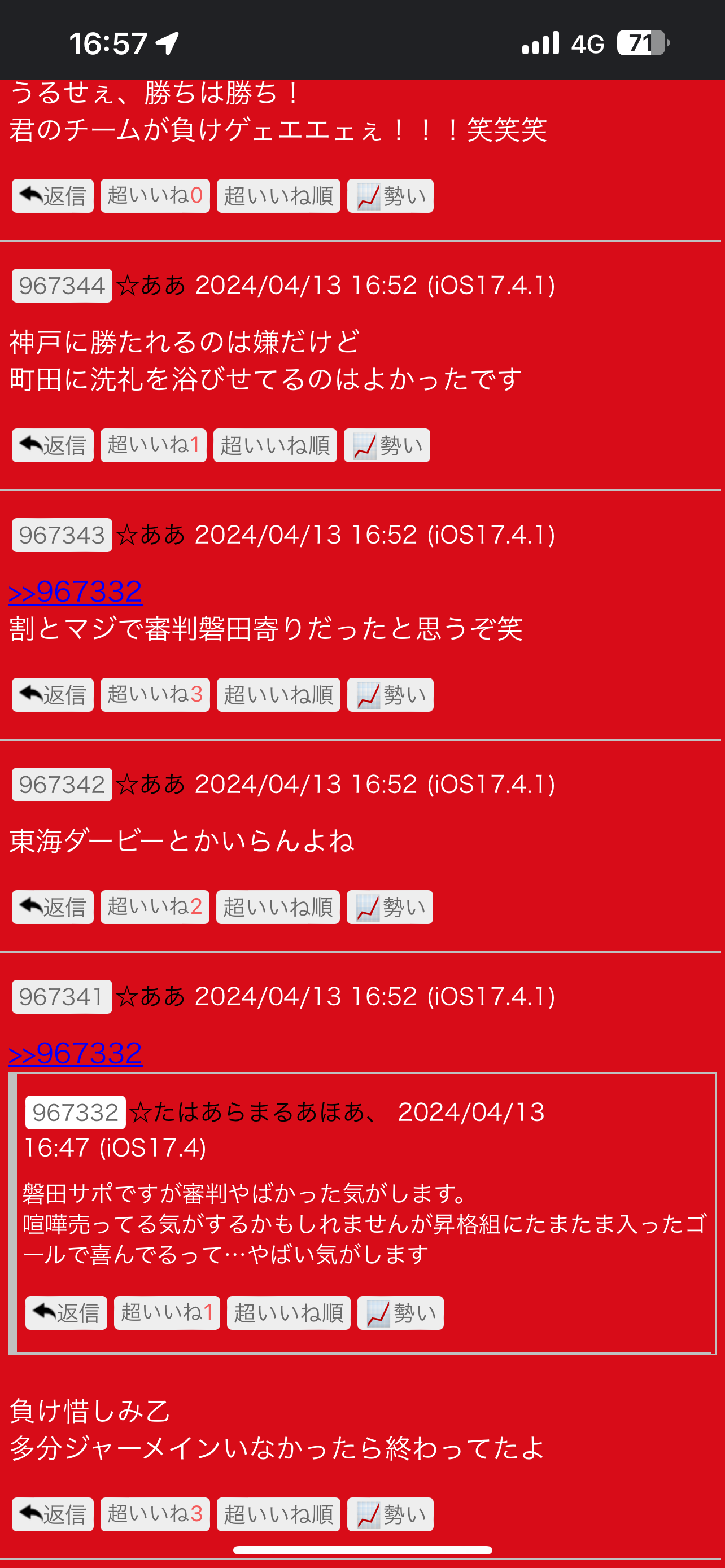Super-like the 東海ダービー post
This screenshot has width=725, height=1568.
coord(155,907)
